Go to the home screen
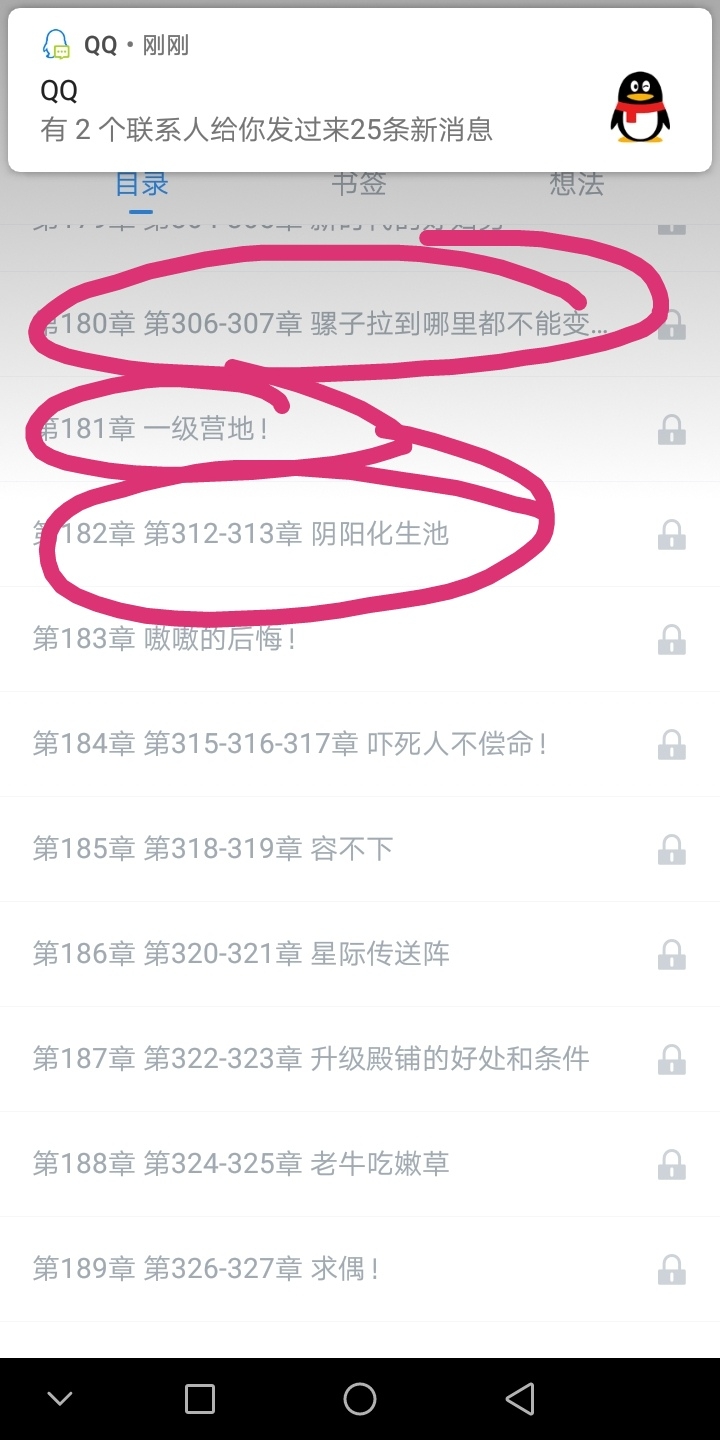 pos(360,1399)
